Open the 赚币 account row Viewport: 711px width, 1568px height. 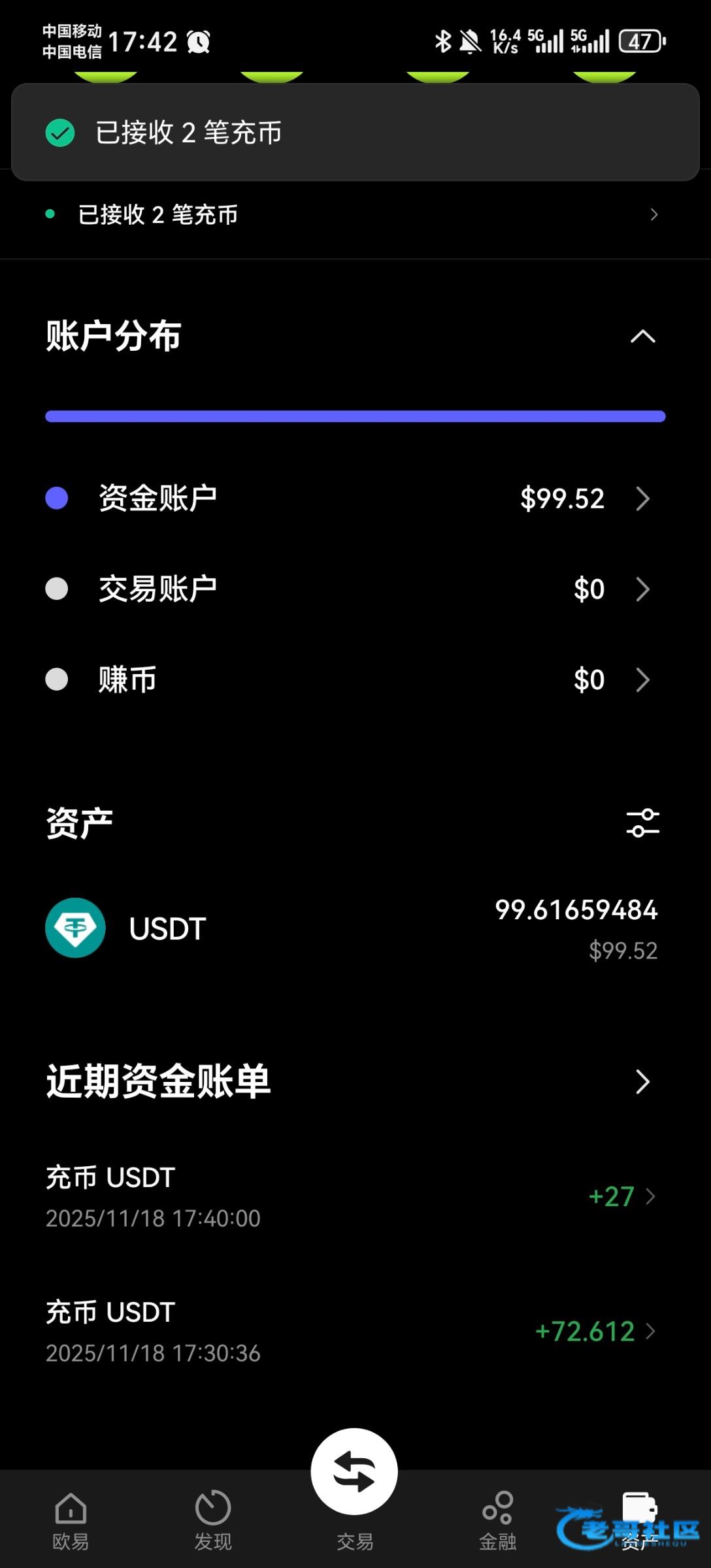(x=353, y=679)
